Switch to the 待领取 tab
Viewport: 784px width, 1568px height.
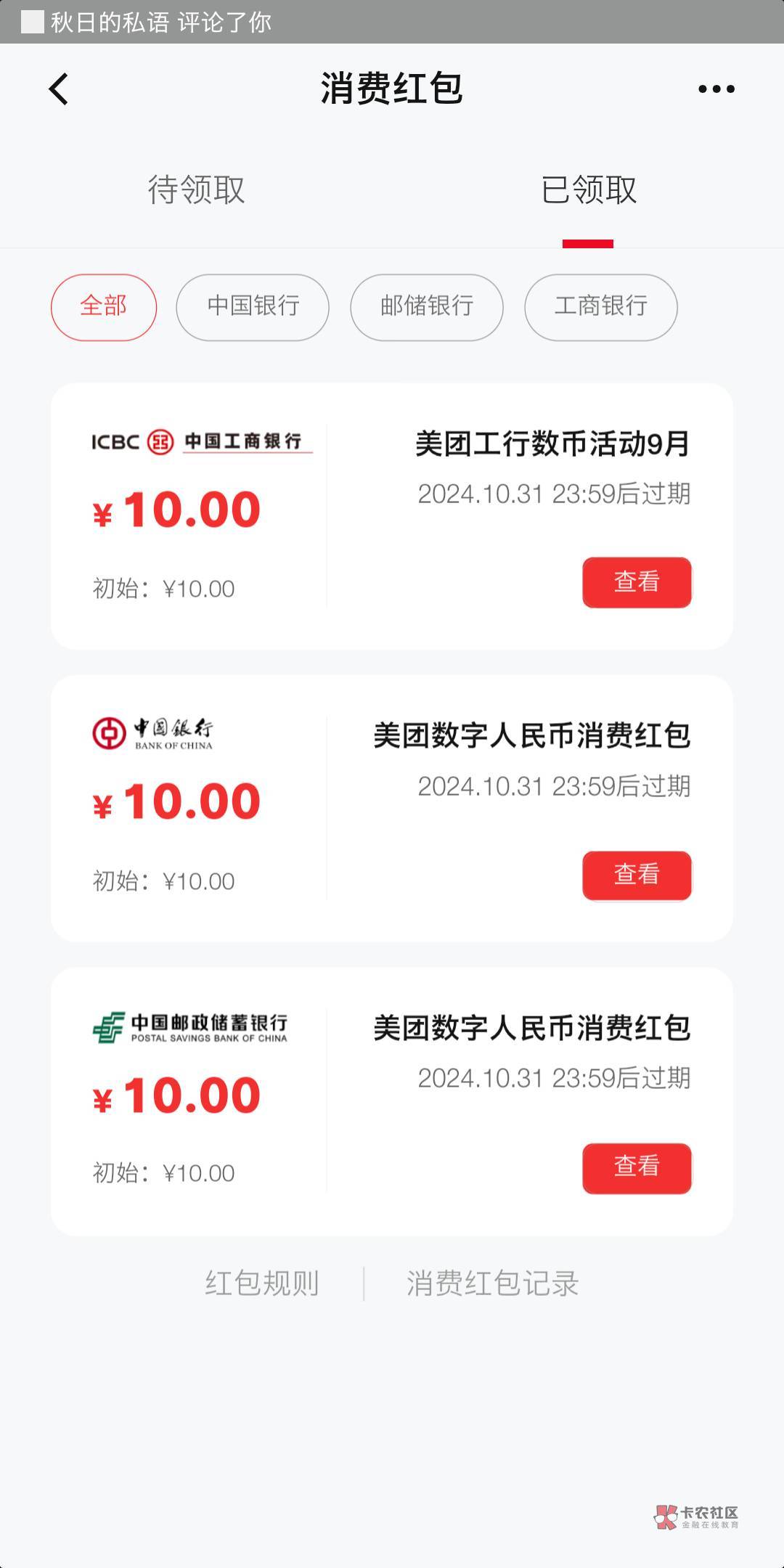196,190
